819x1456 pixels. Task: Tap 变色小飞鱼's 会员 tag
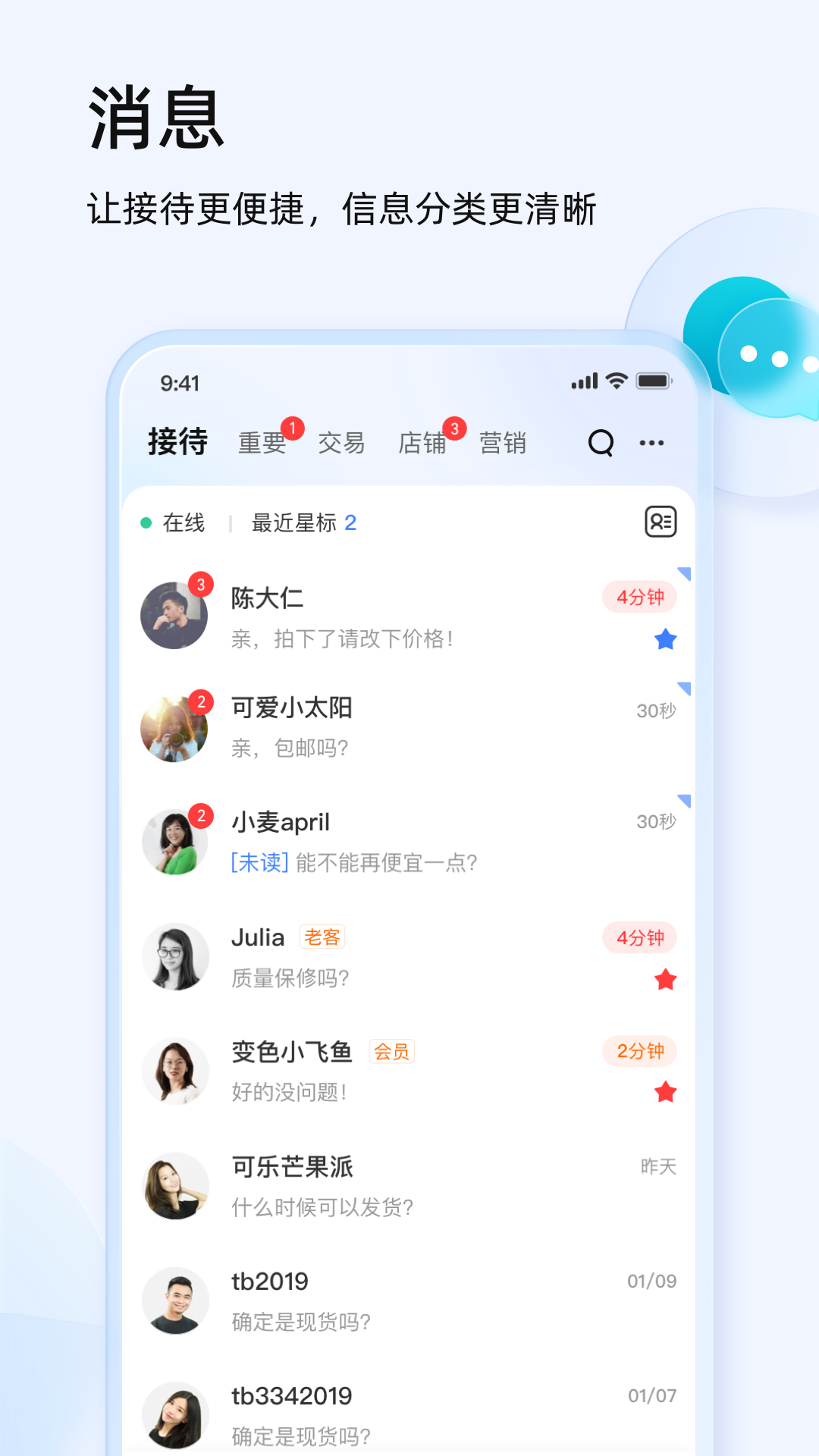point(391,1051)
